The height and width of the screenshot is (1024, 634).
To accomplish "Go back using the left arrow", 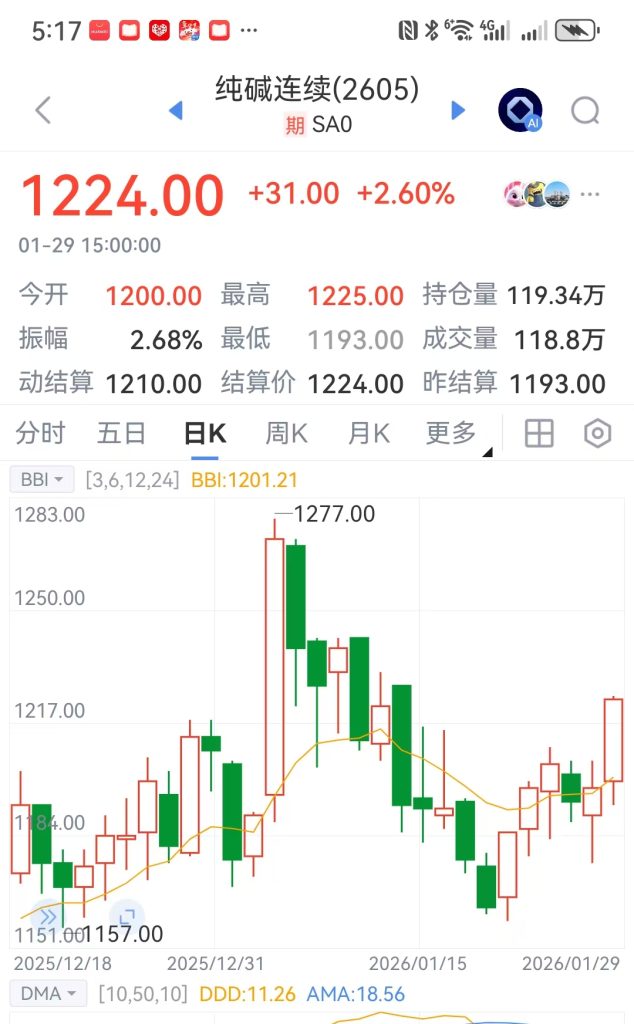I will pyautogui.click(x=42, y=110).
